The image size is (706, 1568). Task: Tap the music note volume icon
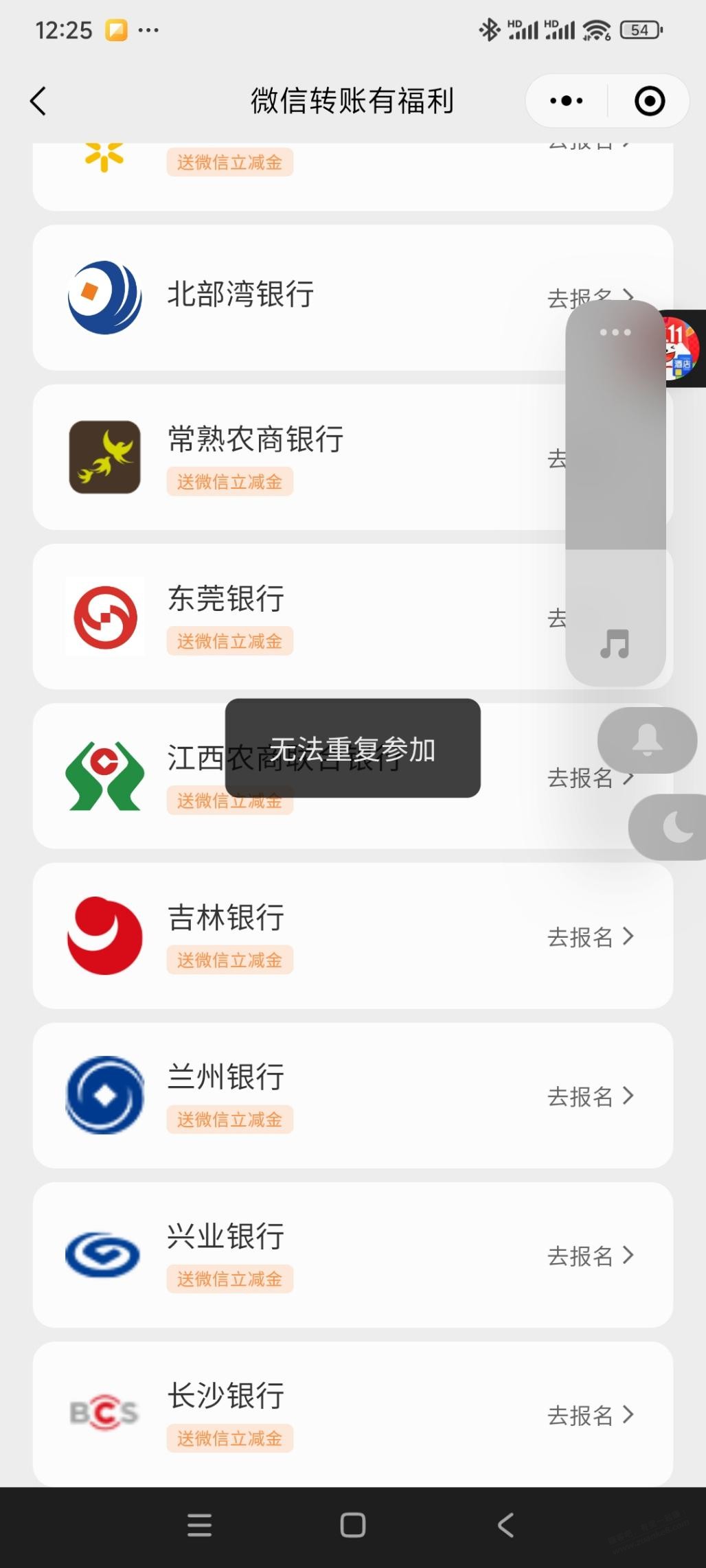615,644
